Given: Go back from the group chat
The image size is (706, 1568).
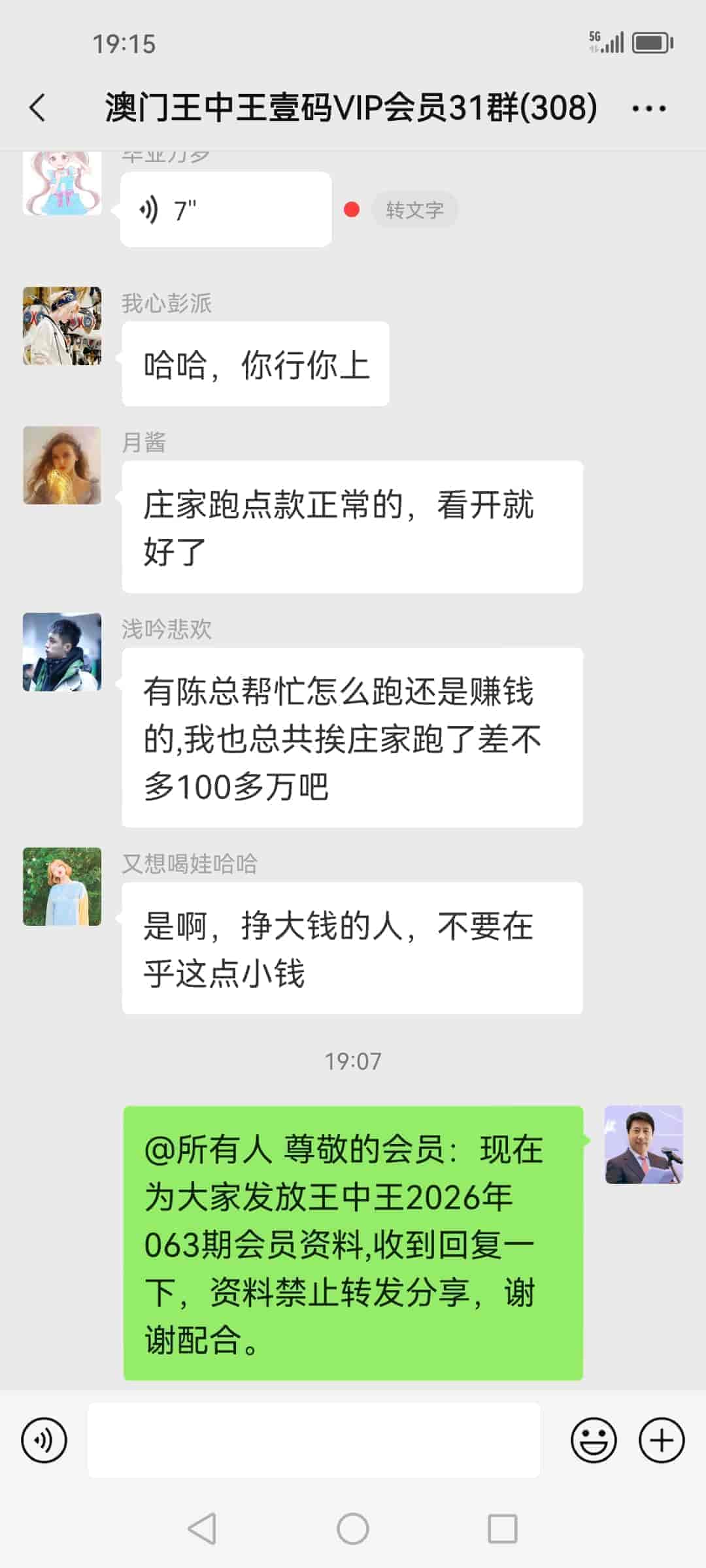Looking at the screenshot, I should 38,108.
